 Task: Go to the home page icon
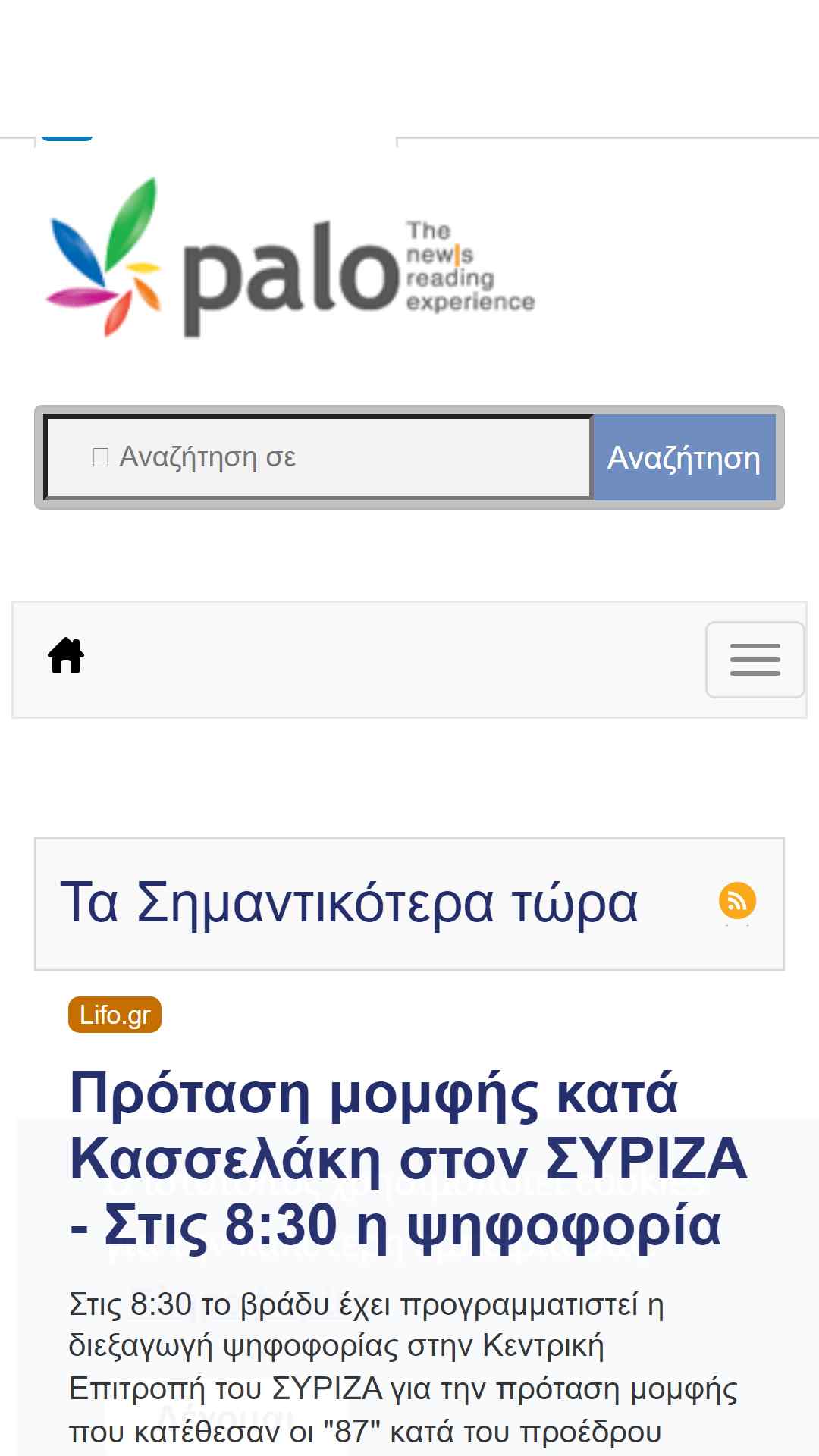click(x=66, y=655)
